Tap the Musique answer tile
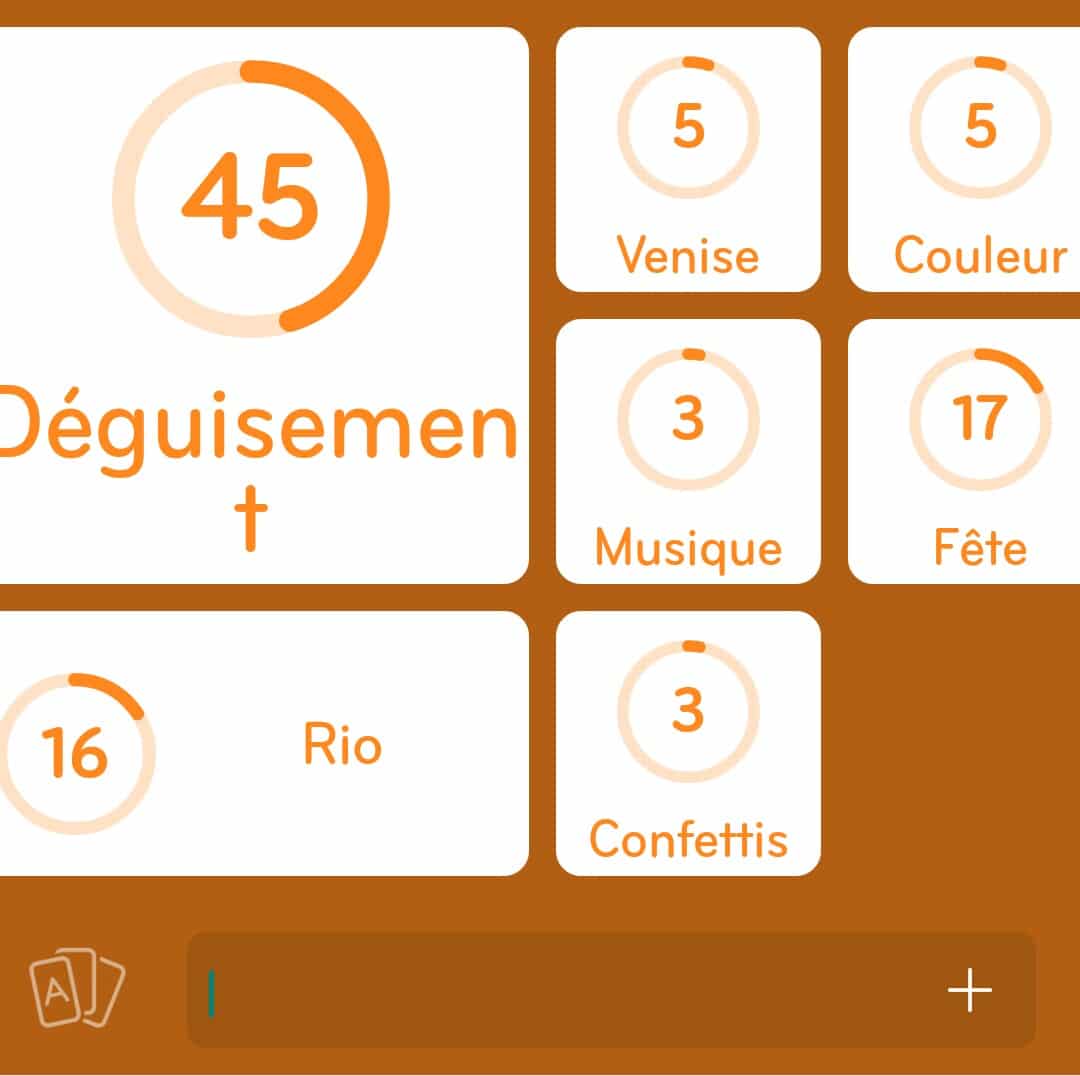 coord(688,451)
